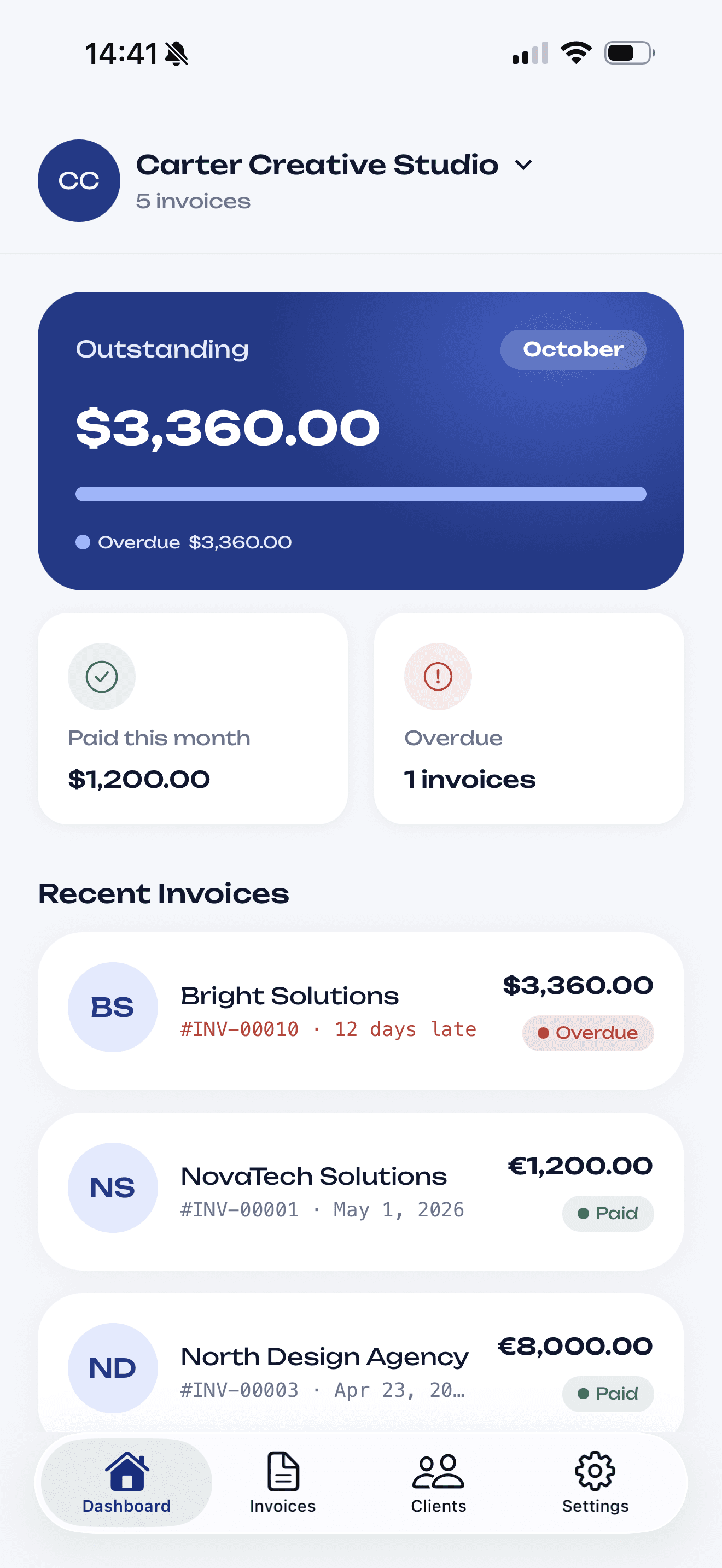Open the Outstanding balance card
Screen dimensions: 722x1568
[361, 441]
